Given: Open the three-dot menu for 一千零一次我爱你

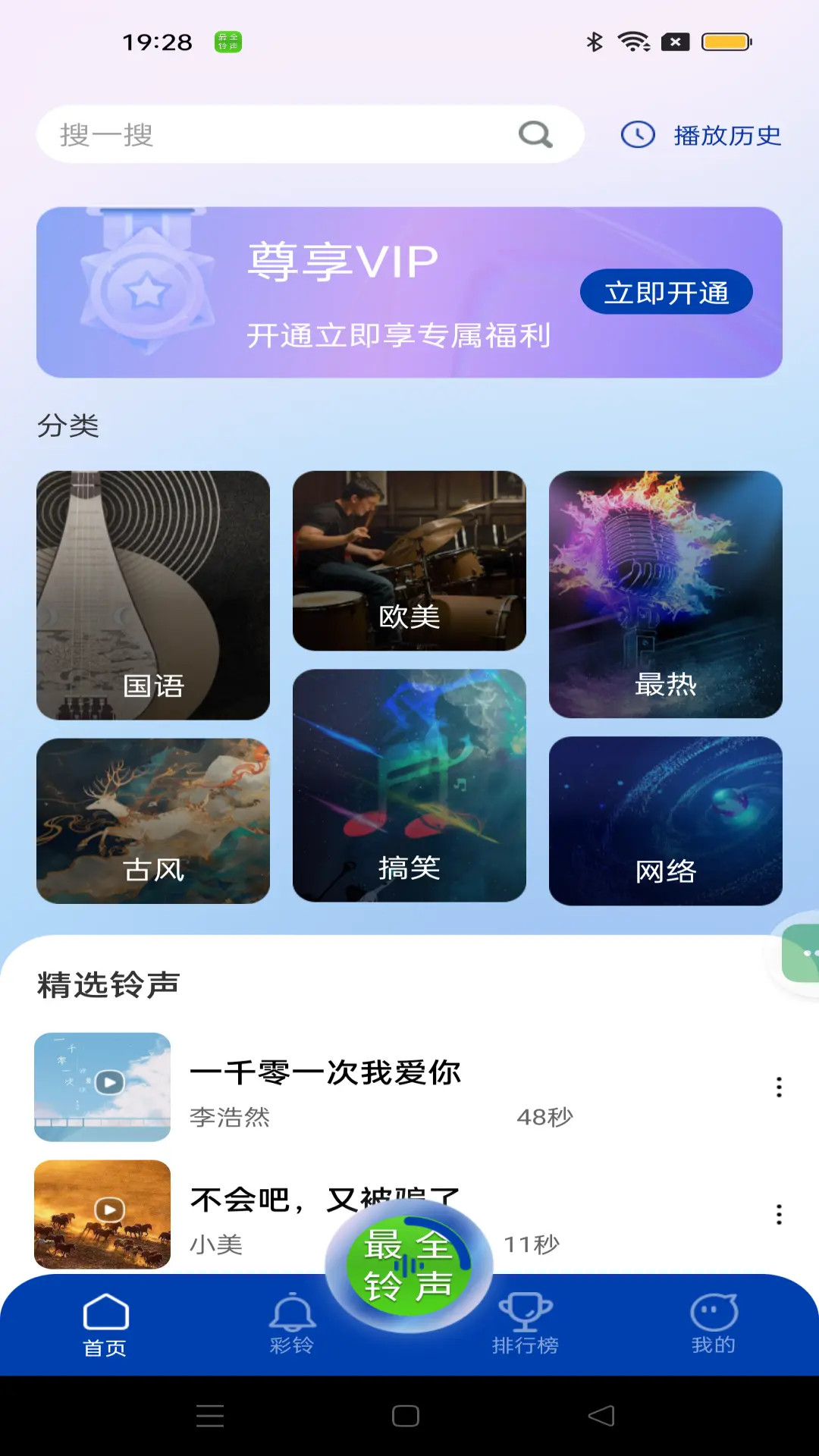Looking at the screenshot, I should 780,1088.
